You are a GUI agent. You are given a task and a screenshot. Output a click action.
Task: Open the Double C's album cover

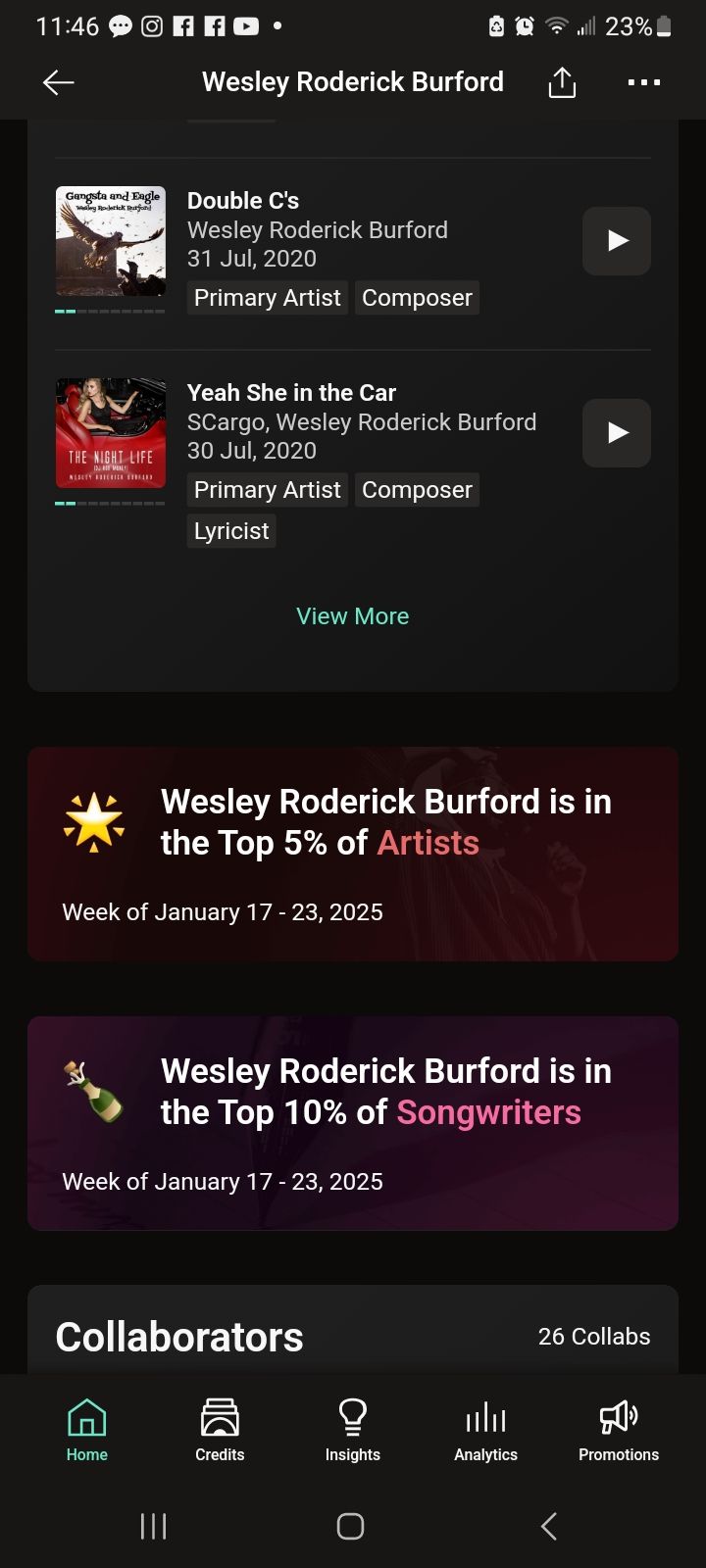[x=111, y=241]
